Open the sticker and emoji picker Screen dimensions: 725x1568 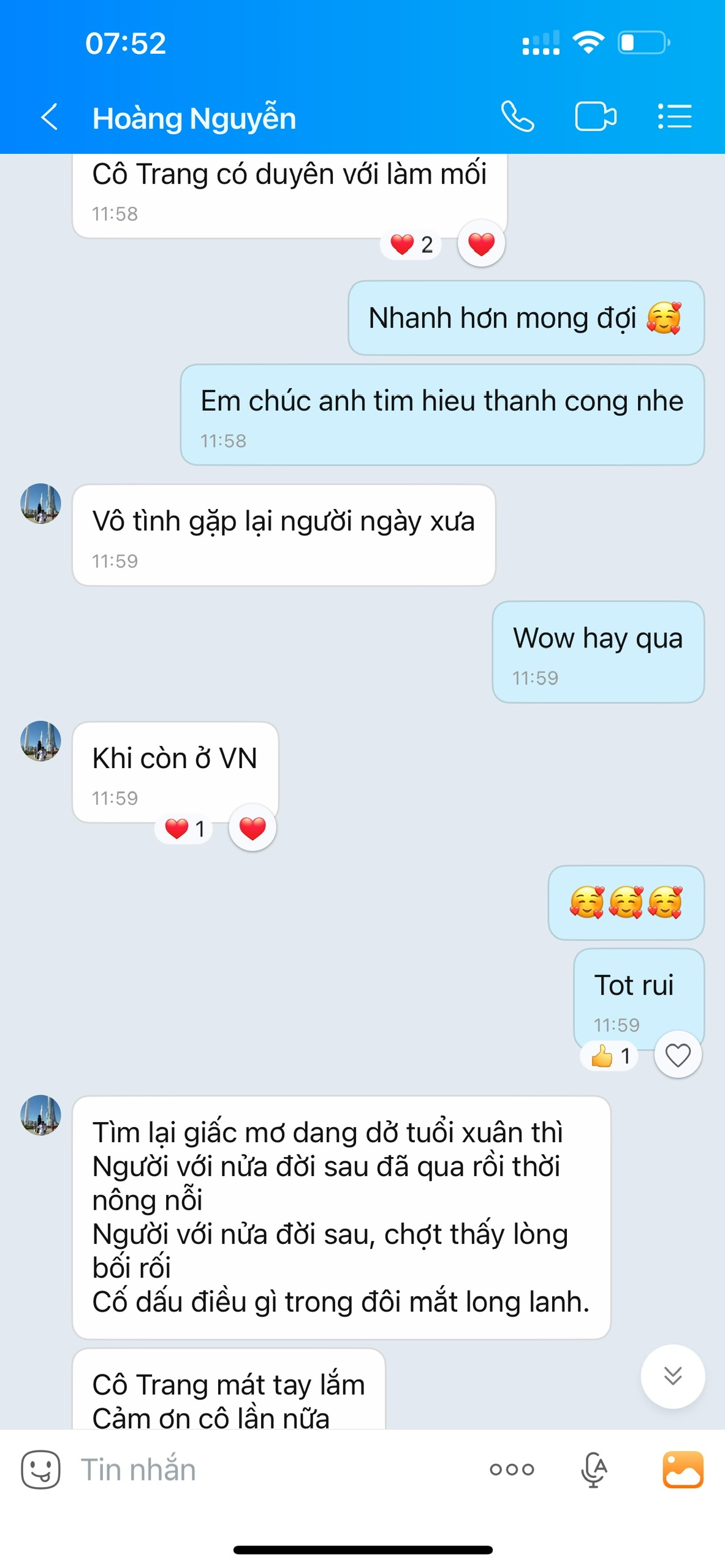click(40, 1469)
